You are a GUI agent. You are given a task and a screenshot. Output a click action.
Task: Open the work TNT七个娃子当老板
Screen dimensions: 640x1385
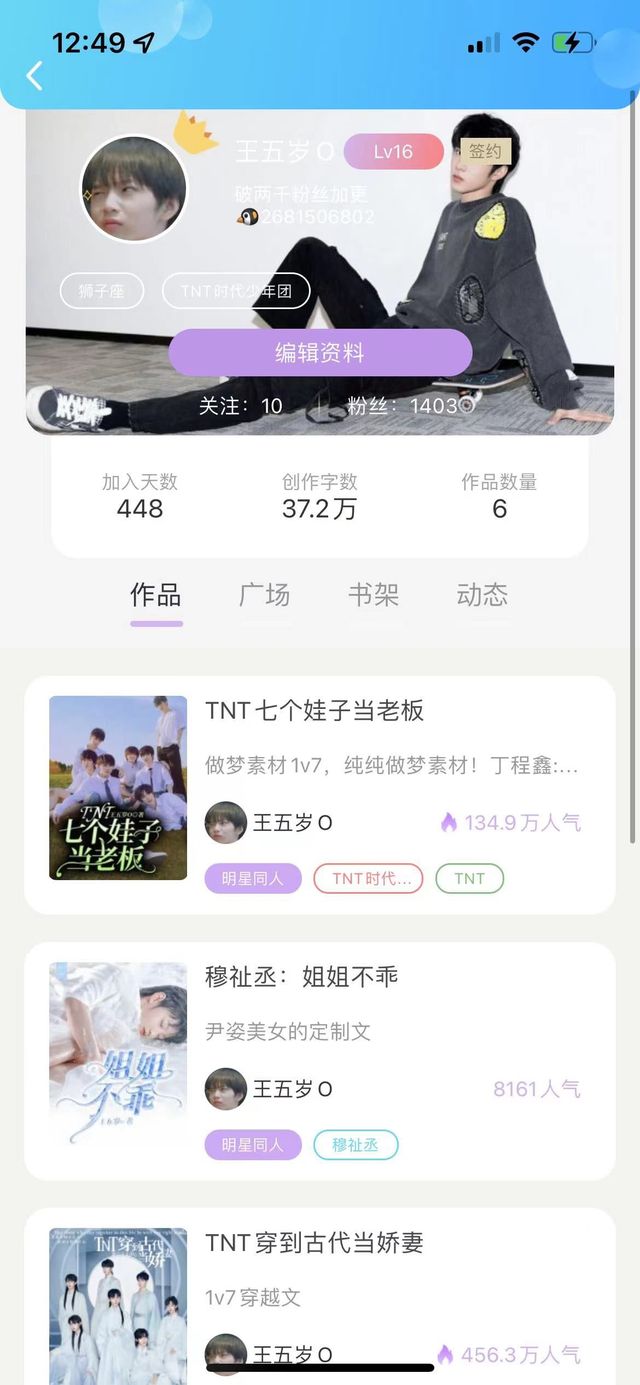tap(315, 711)
